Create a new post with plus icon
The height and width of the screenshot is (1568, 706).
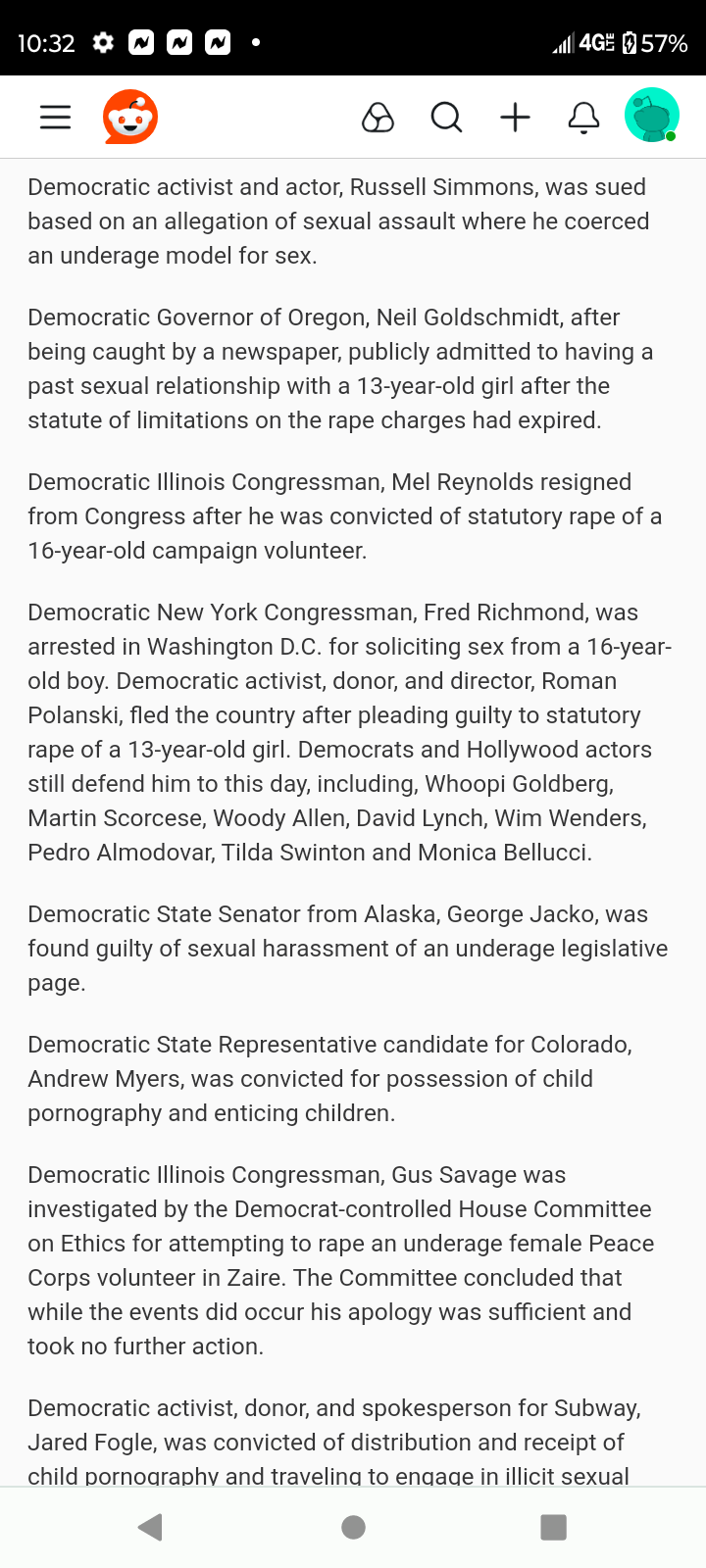515,118
